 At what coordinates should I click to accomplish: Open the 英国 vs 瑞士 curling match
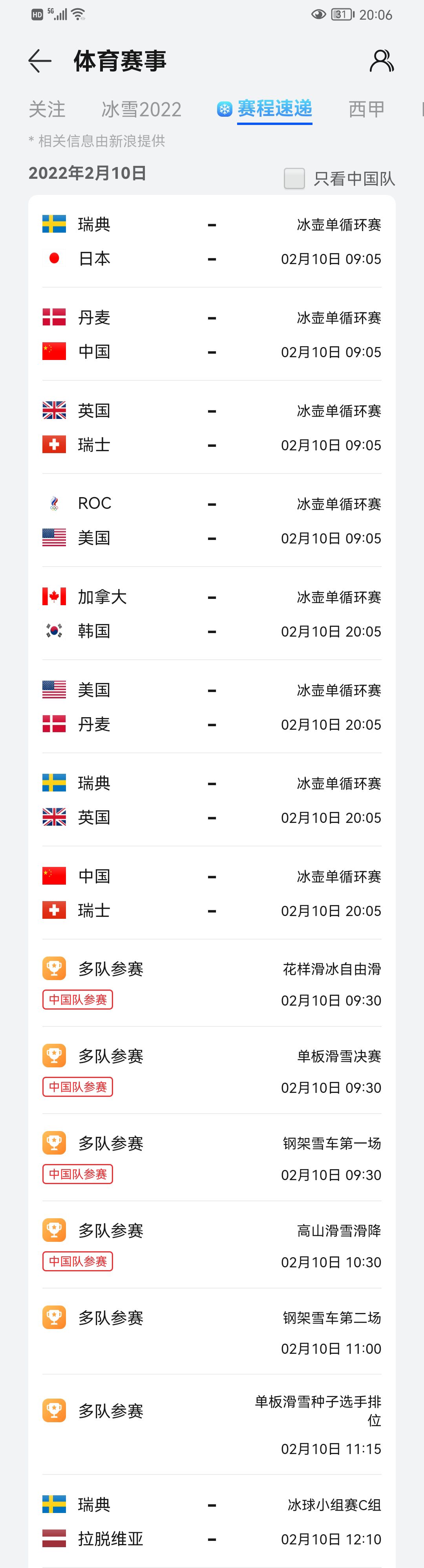[x=212, y=428]
